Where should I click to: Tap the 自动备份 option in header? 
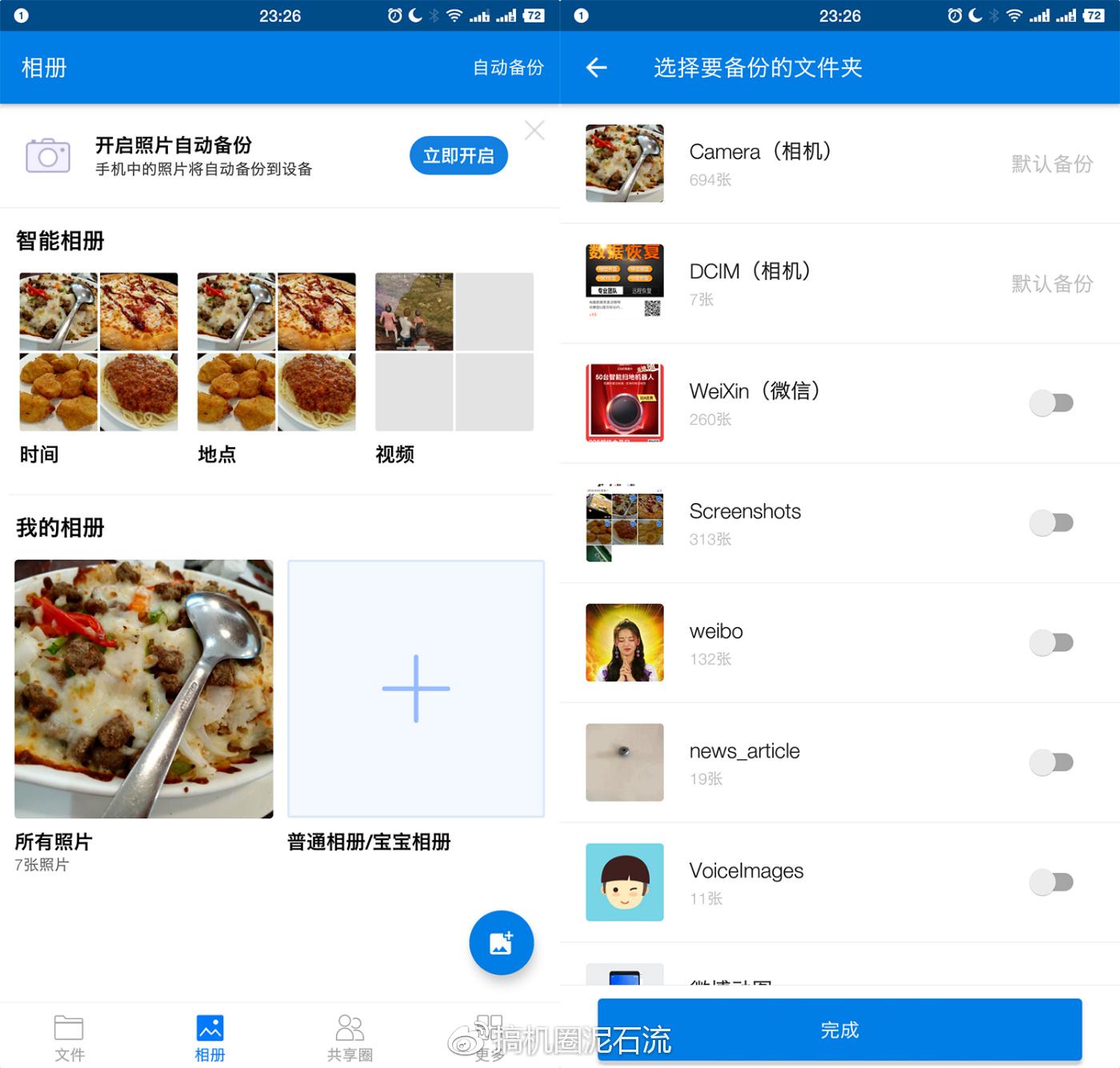click(508, 68)
